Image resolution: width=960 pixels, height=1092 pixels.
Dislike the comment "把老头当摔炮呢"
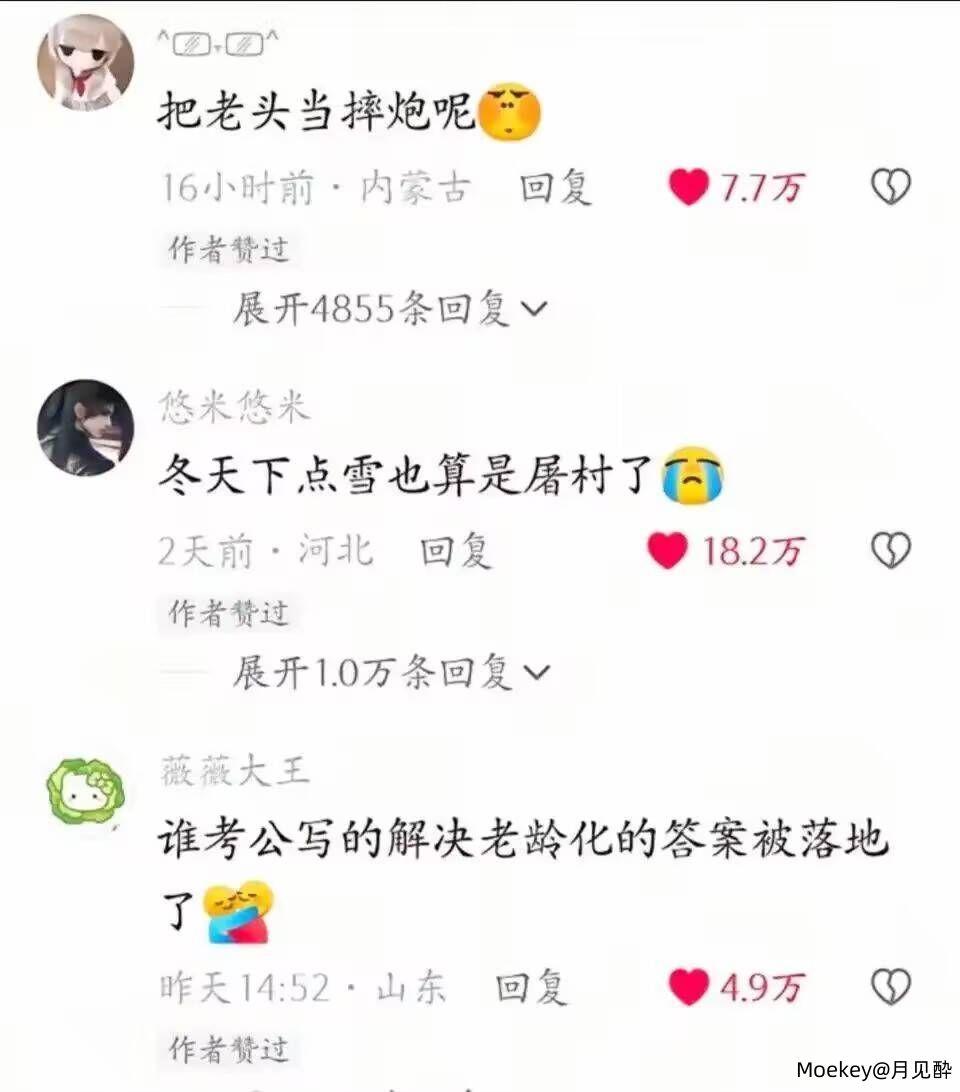click(x=890, y=187)
